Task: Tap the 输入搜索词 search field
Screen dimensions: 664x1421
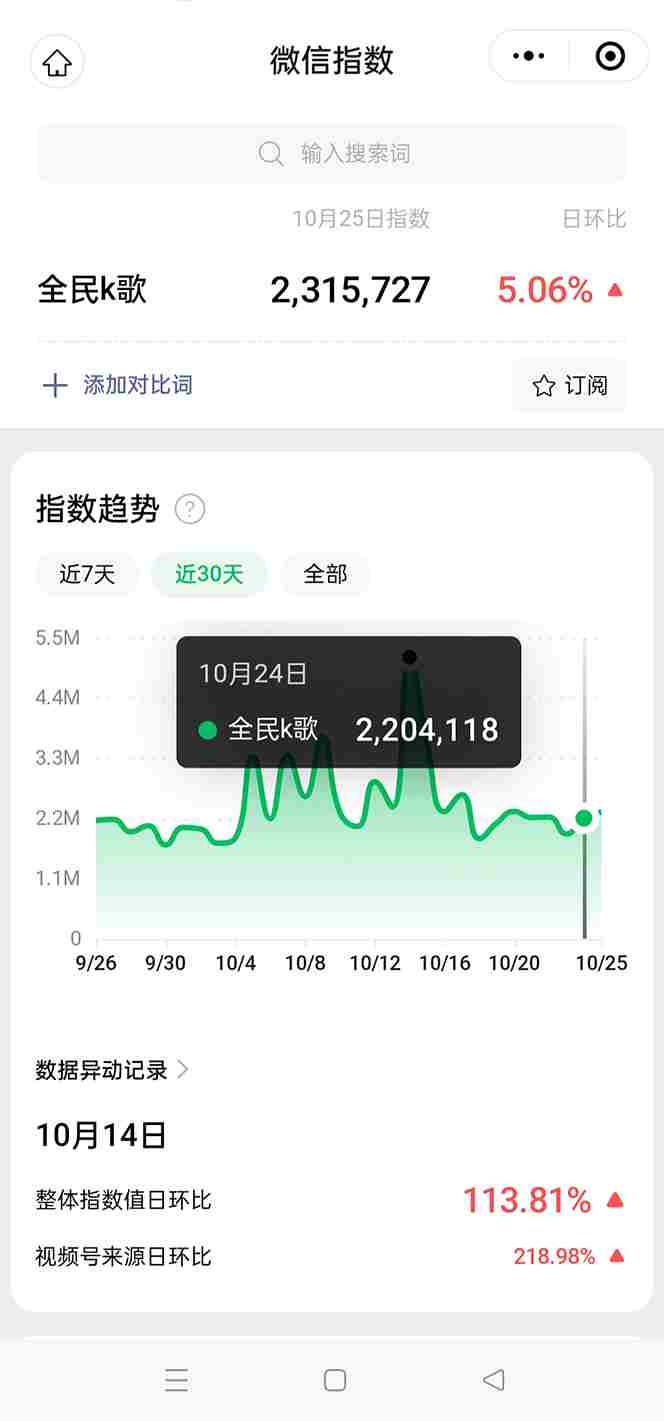Action: tap(332, 153)
